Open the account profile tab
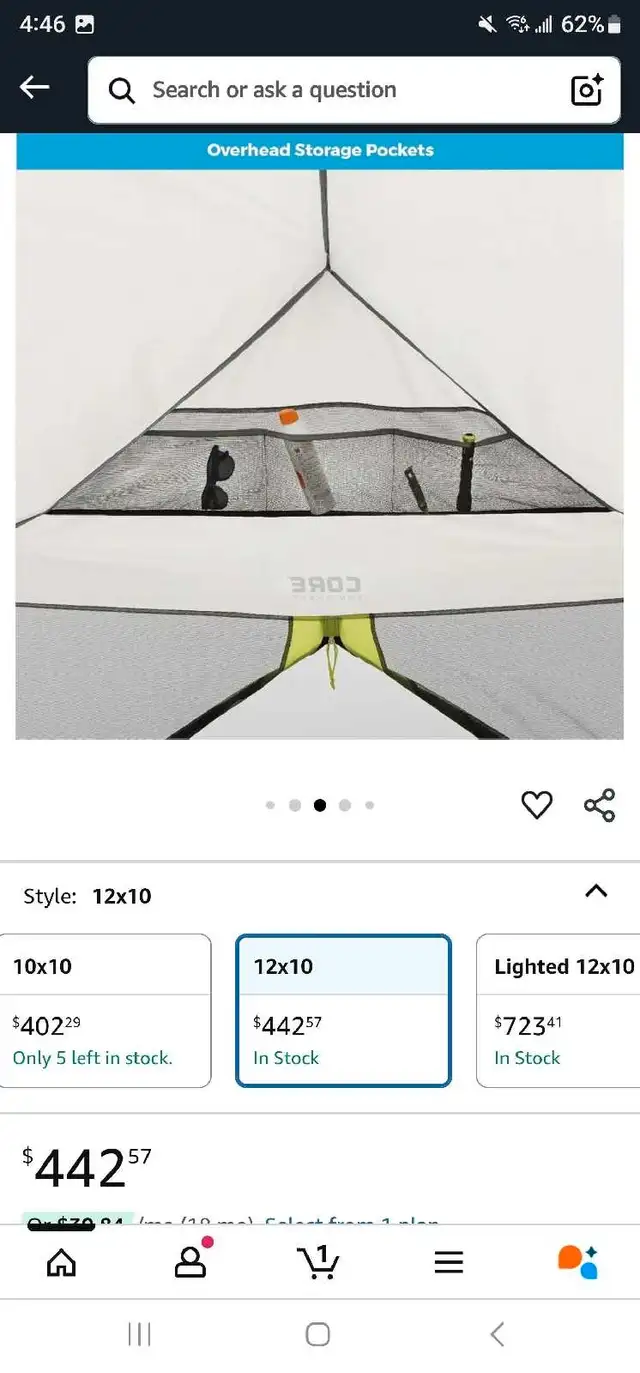The image size is (640, 1373). coord(191,1260)
